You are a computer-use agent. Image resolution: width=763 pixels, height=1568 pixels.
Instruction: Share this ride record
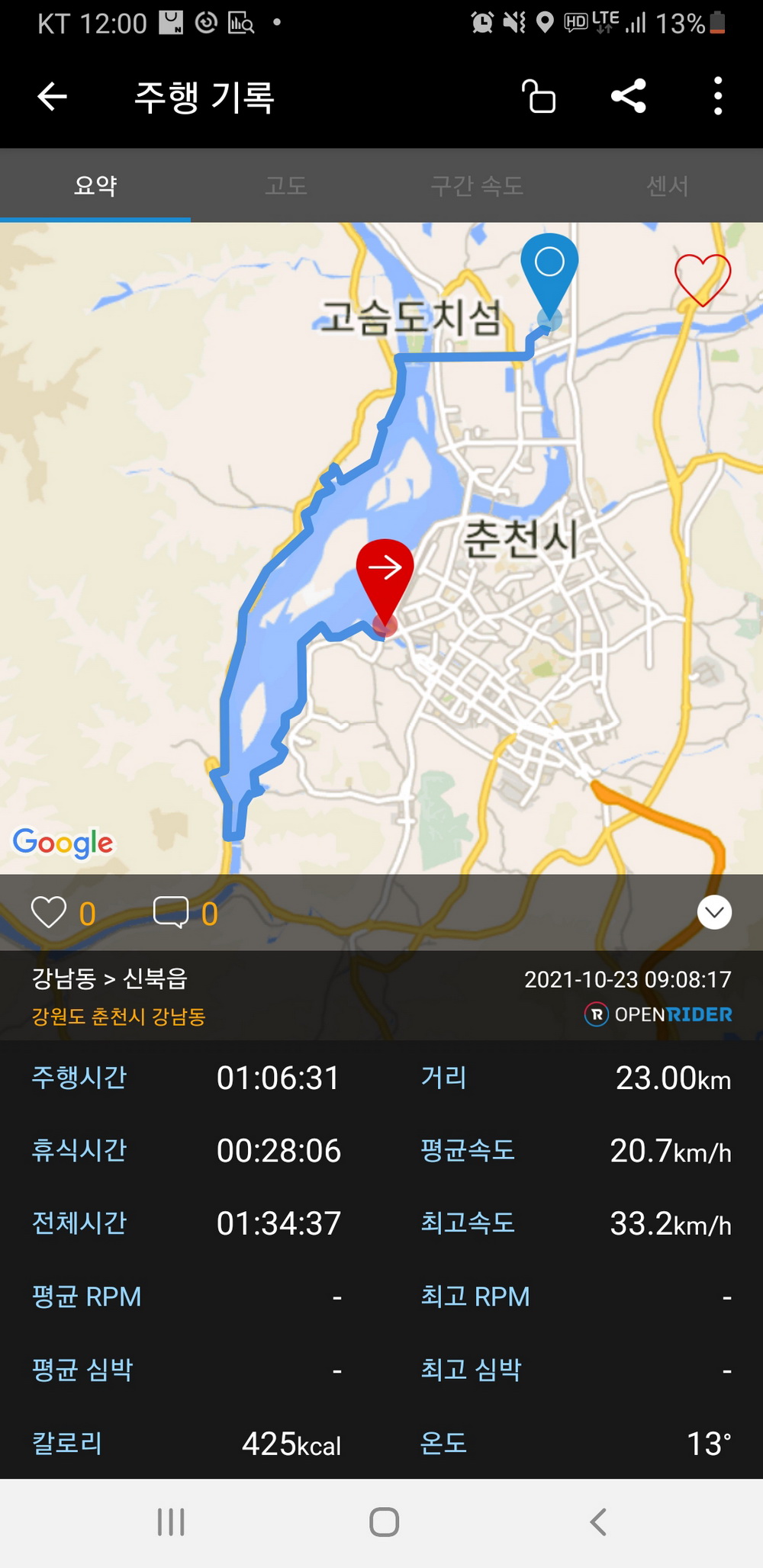(x=629, y=96)
